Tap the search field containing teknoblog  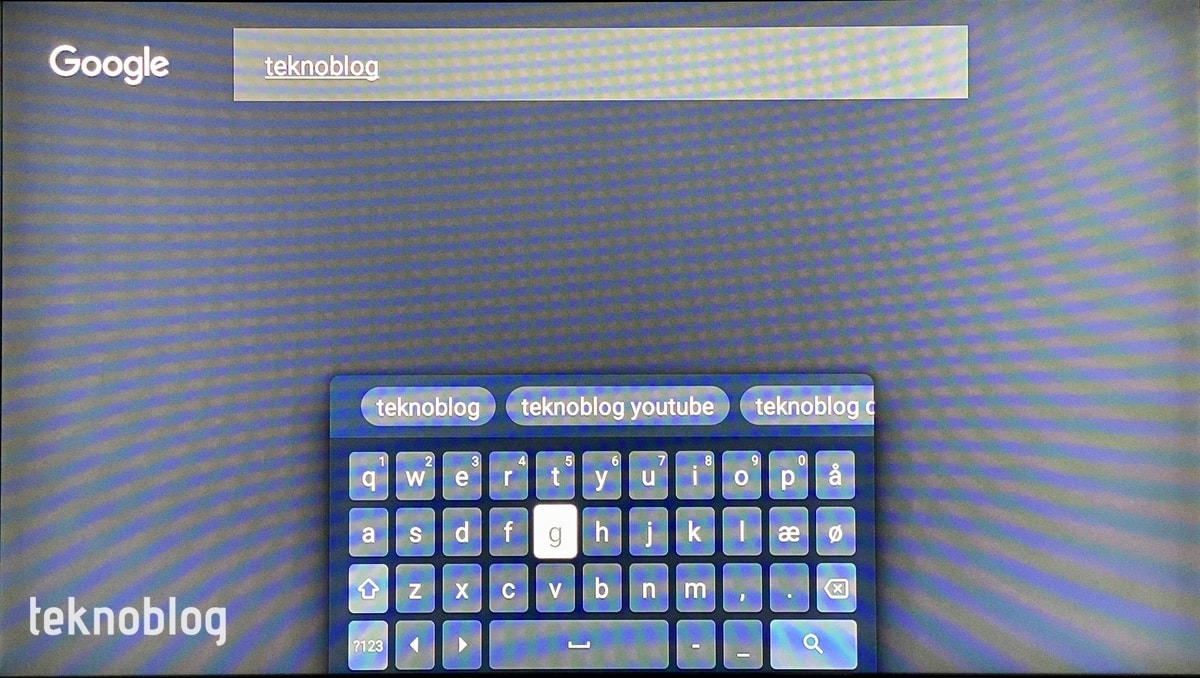pos(600,64)
